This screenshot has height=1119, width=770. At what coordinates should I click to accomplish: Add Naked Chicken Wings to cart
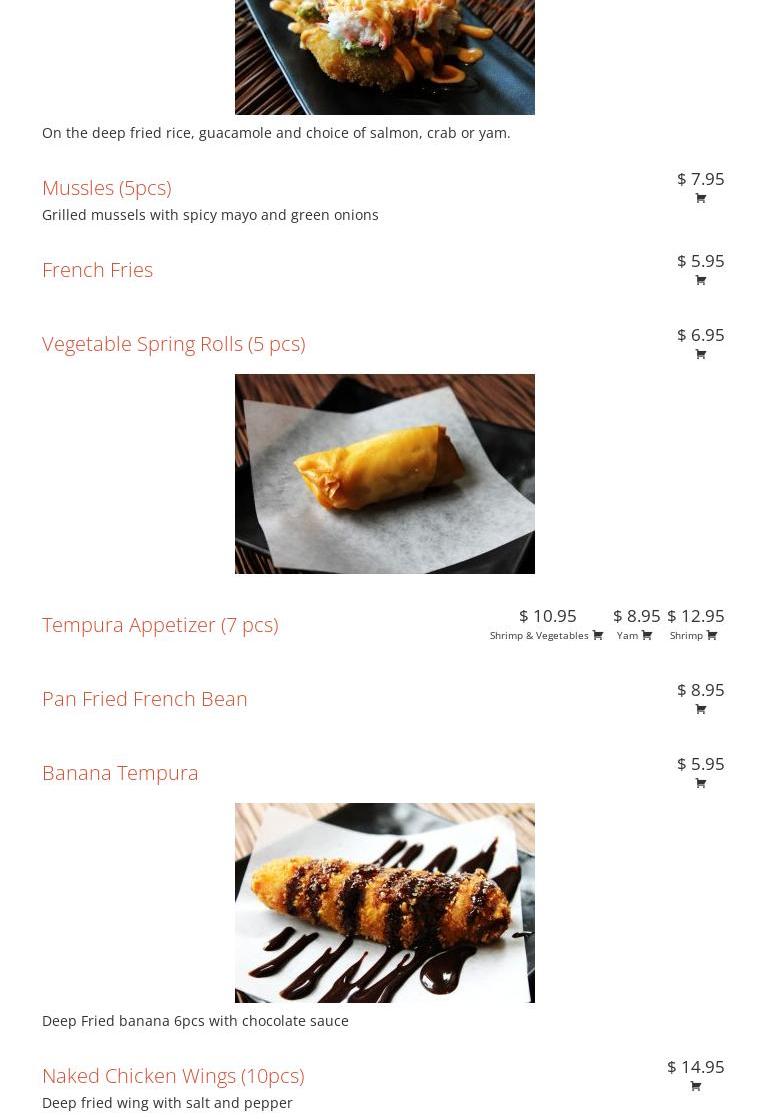[x=695, y=1086]
